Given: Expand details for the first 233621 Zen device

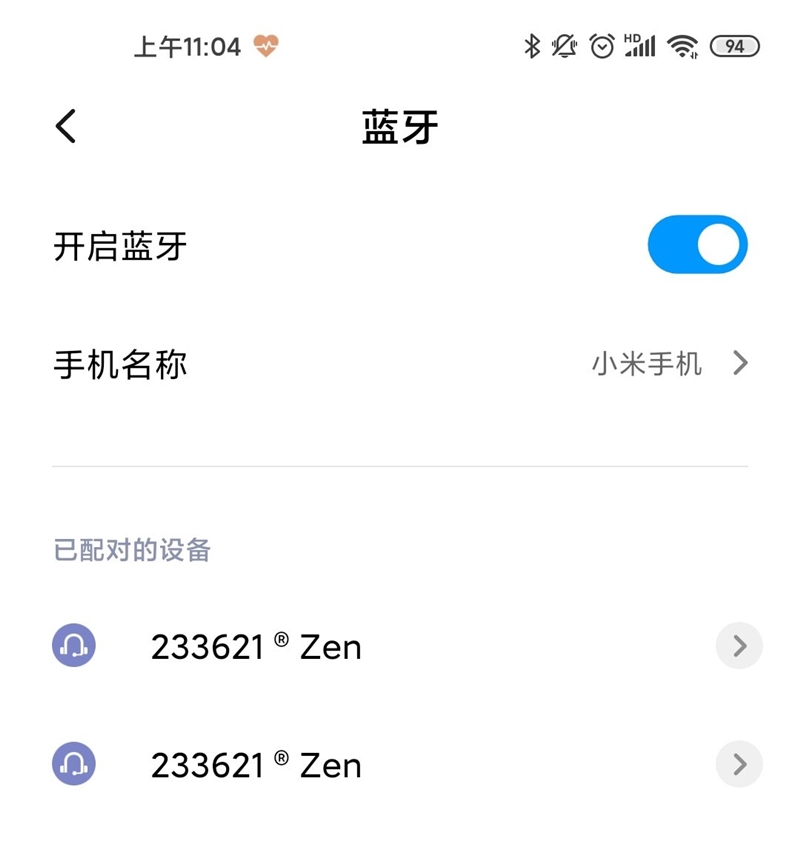Looking at the screenshot, I should coord(739,646).
